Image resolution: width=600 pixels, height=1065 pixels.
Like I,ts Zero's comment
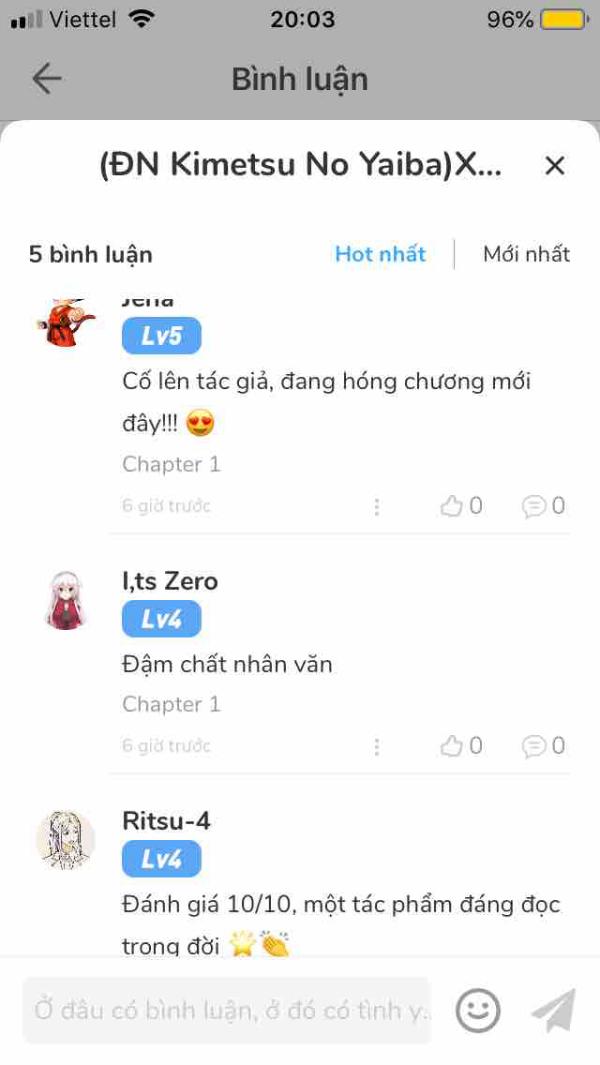[462, 746]
